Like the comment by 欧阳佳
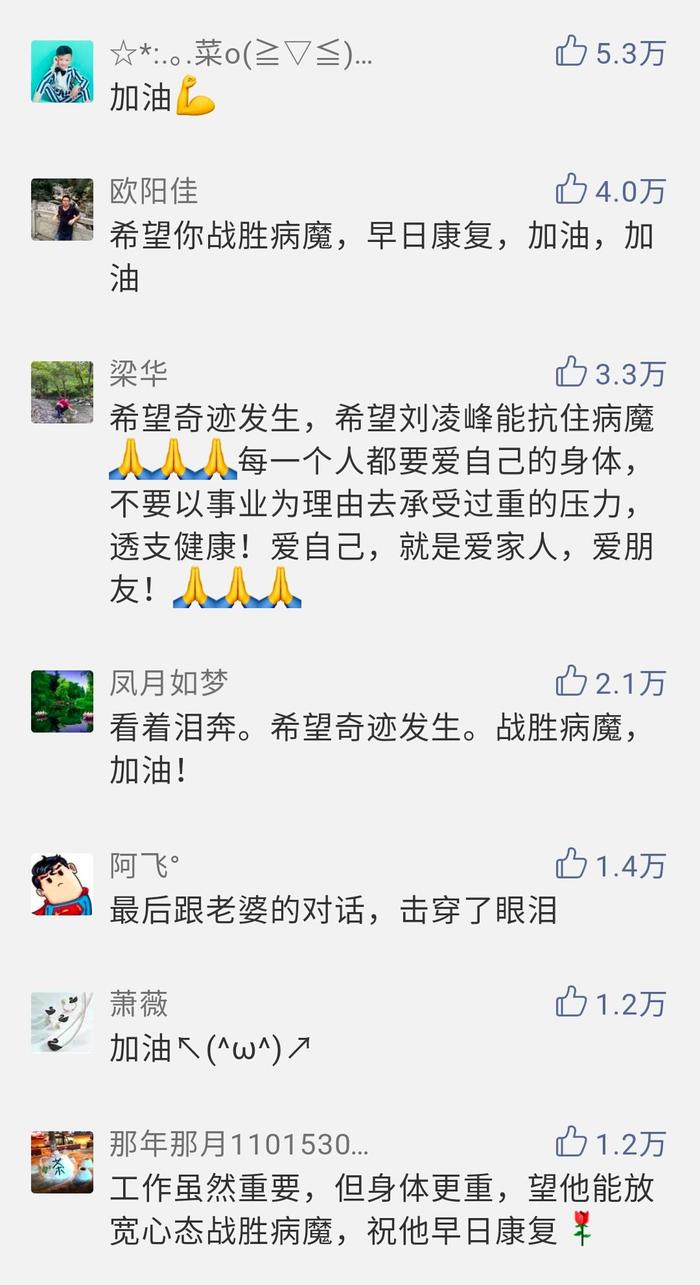 [572, 189]
